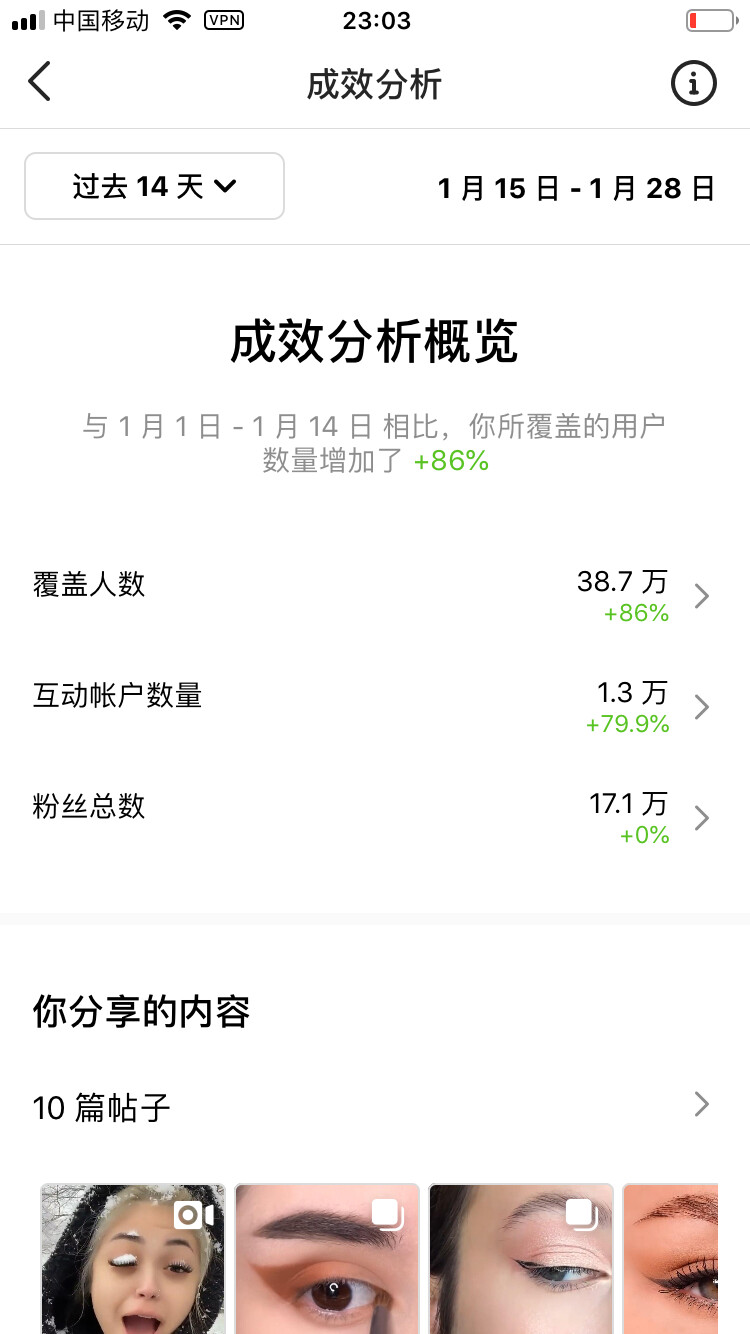Open the video post with snowy eyebrows
This screenshot has width=750, height=1334.
(133, 1259)
